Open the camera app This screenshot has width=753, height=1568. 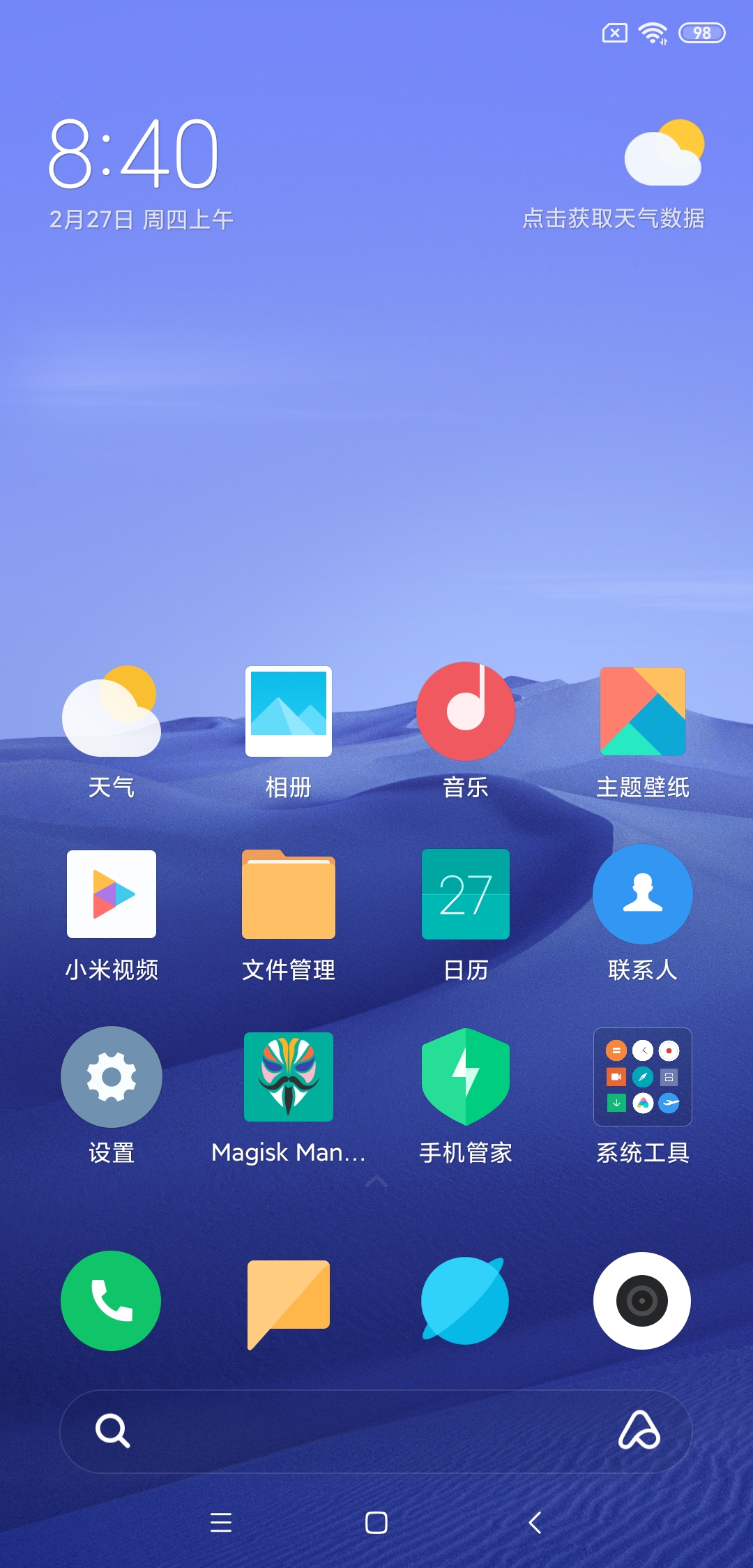click(642, 1301)
